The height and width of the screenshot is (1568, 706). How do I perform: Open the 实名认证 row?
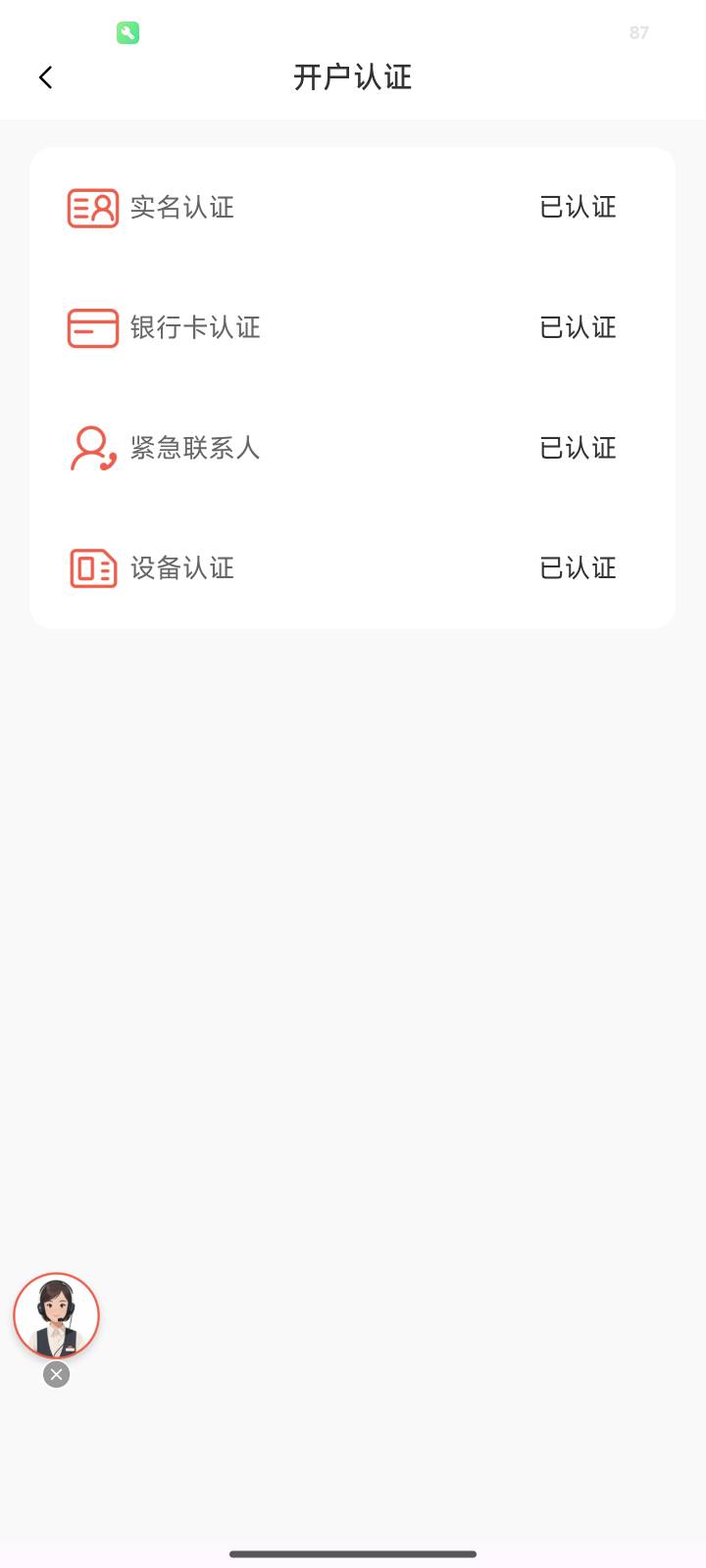(351, 208)
